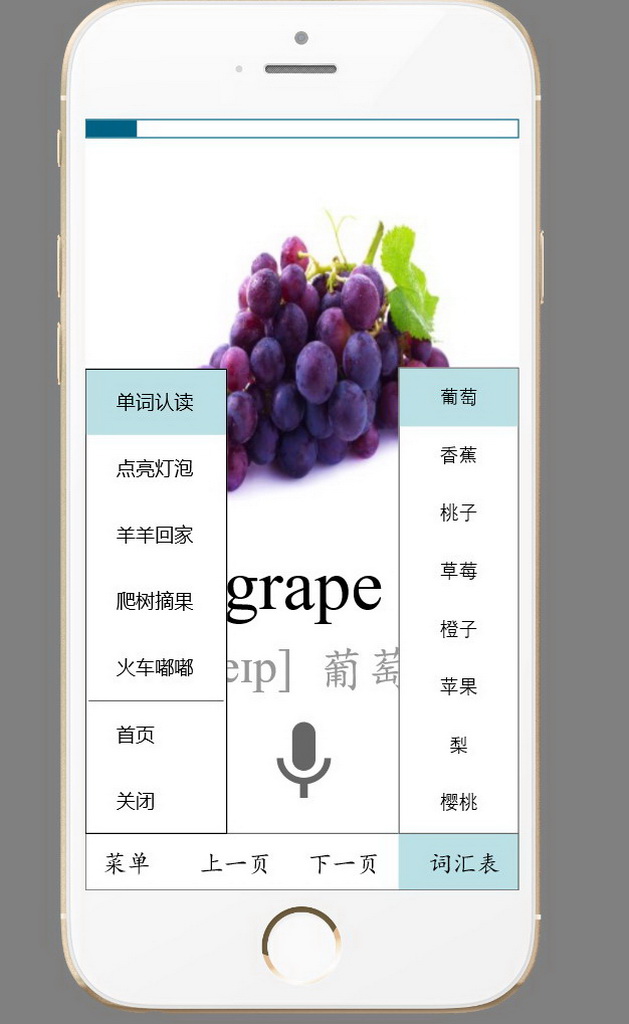This screenshot has width=629, height=1024.
Task: Go to previous page with 上一页
Action: click(235, 863)
